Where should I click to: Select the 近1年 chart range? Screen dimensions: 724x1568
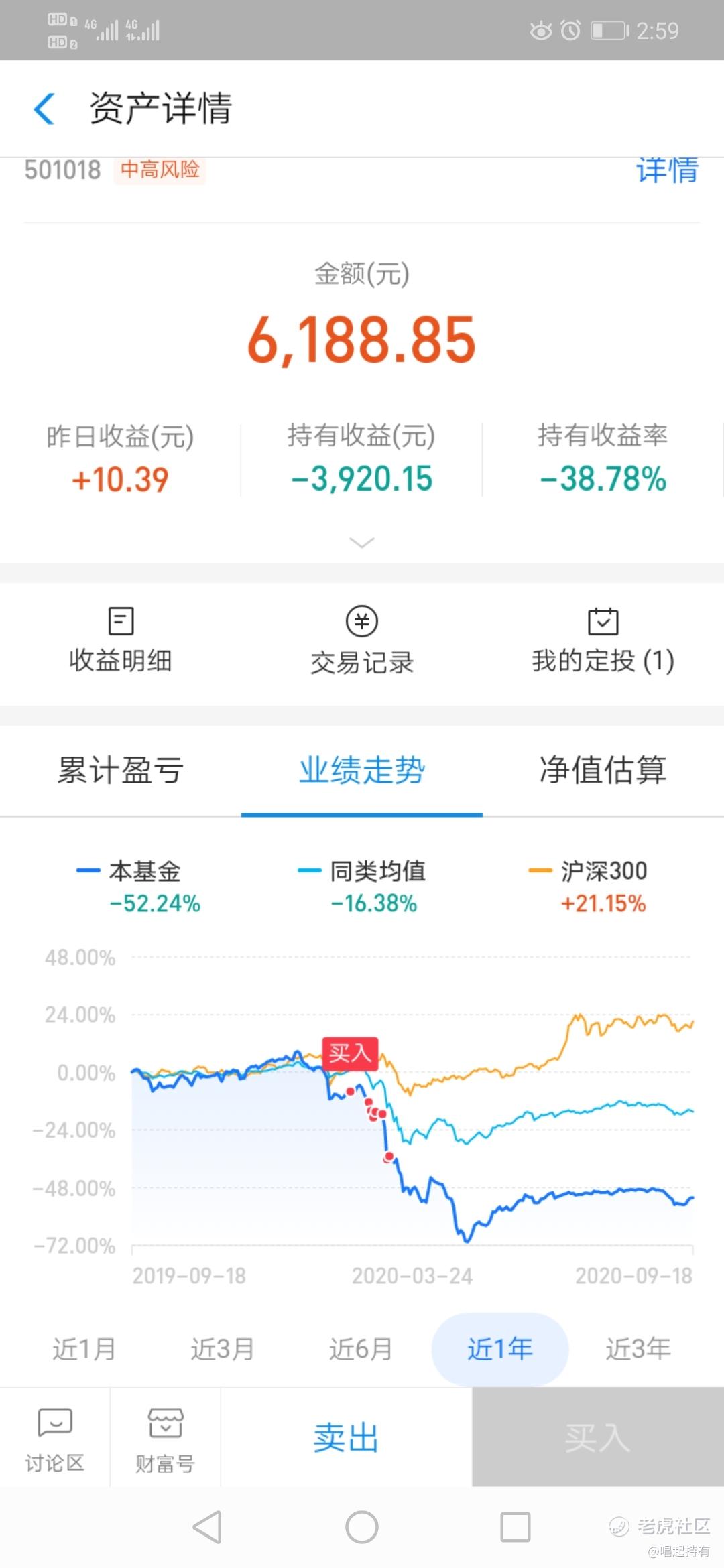pyautogui.click(x=500, y=1349)
